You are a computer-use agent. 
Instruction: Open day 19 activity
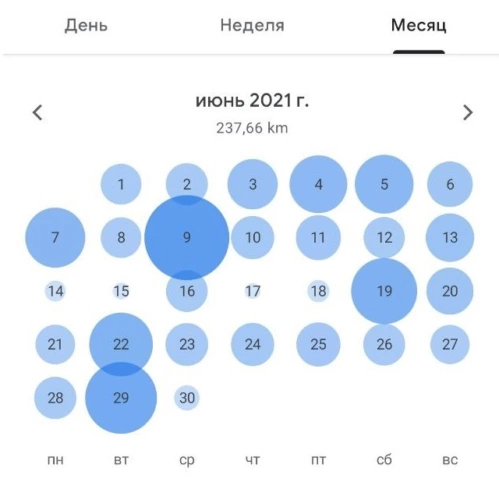coord(384,291)
